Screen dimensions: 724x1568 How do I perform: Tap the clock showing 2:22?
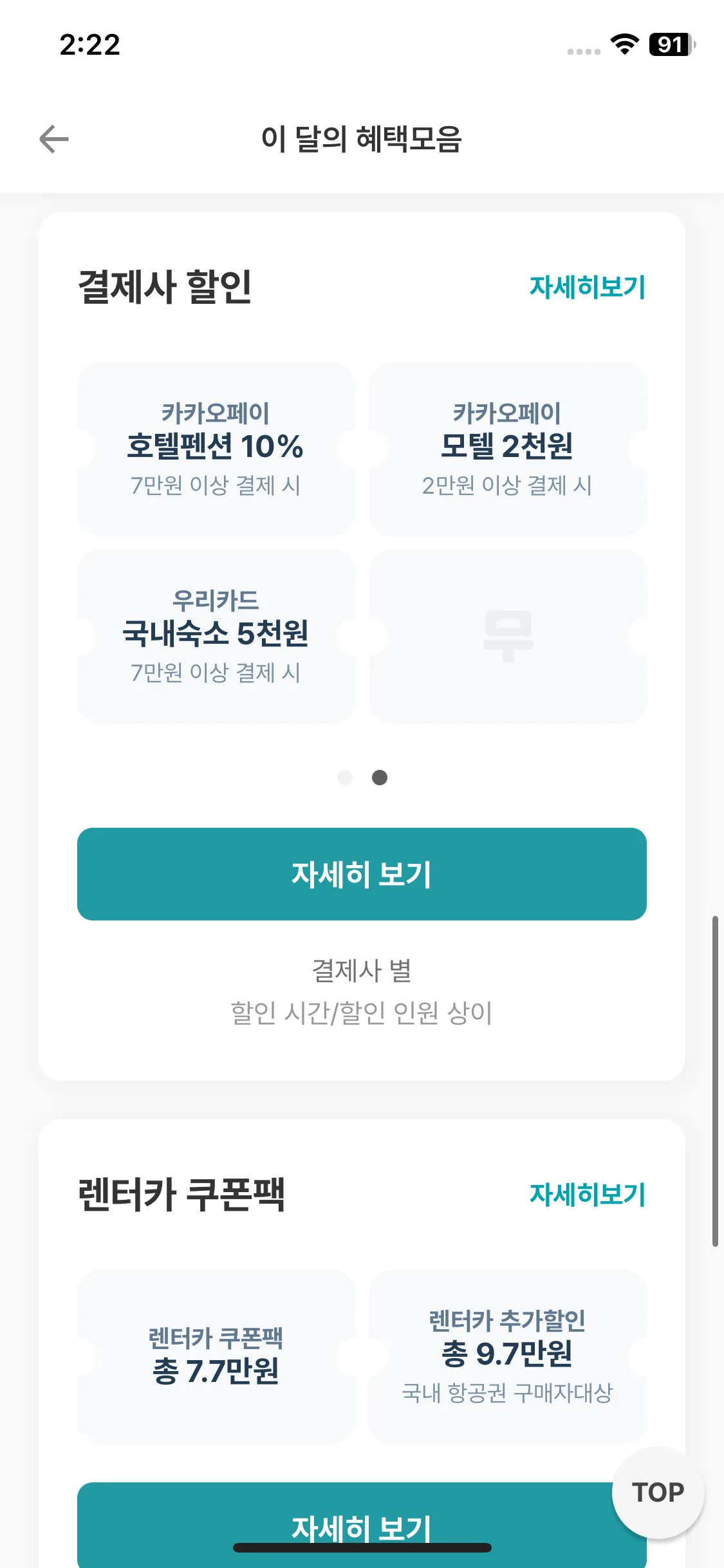tap(91, 45)
